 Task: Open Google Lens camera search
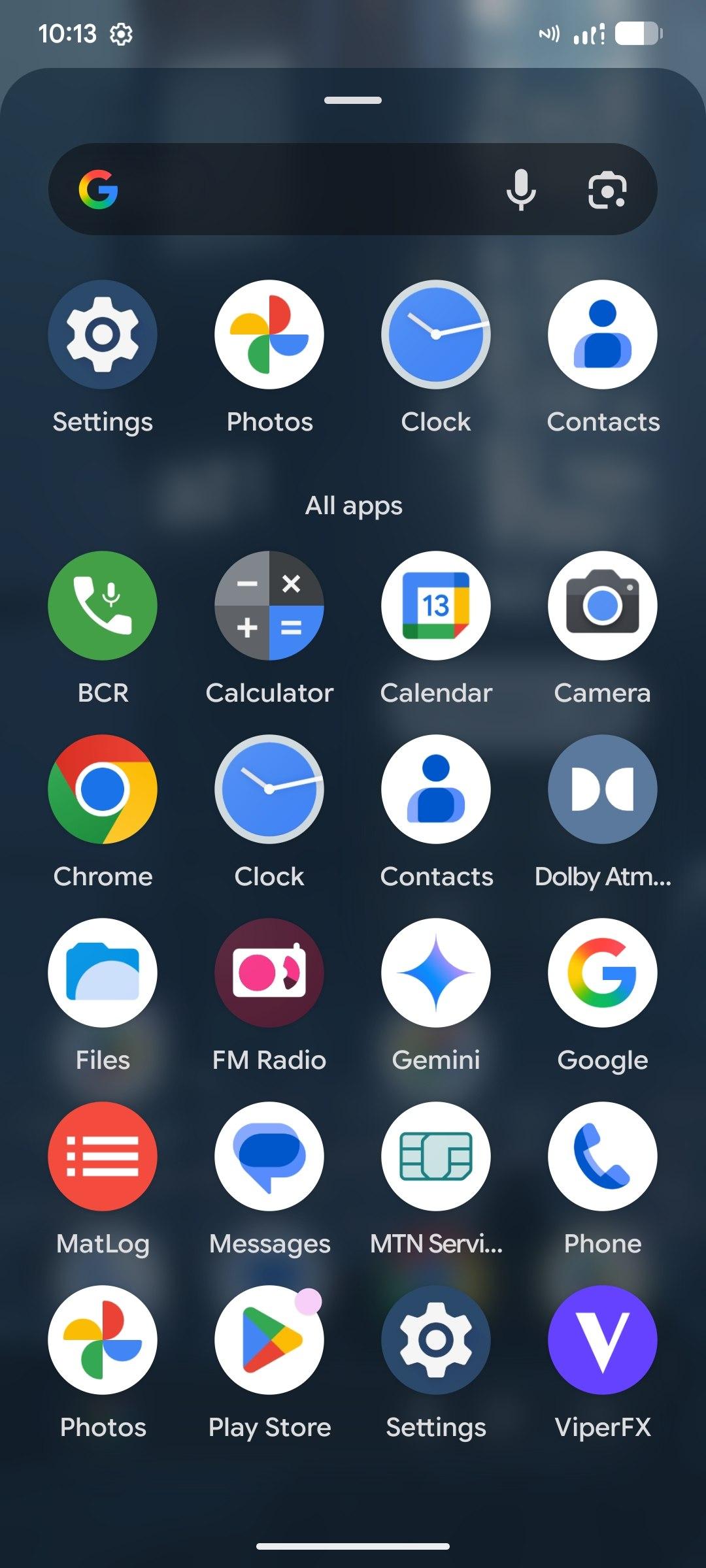[607, 190]
